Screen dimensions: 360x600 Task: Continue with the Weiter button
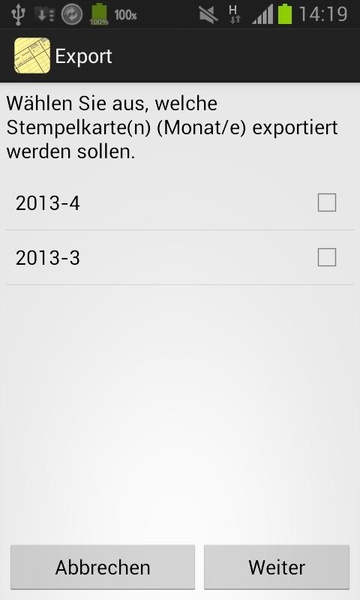point(277,567)
